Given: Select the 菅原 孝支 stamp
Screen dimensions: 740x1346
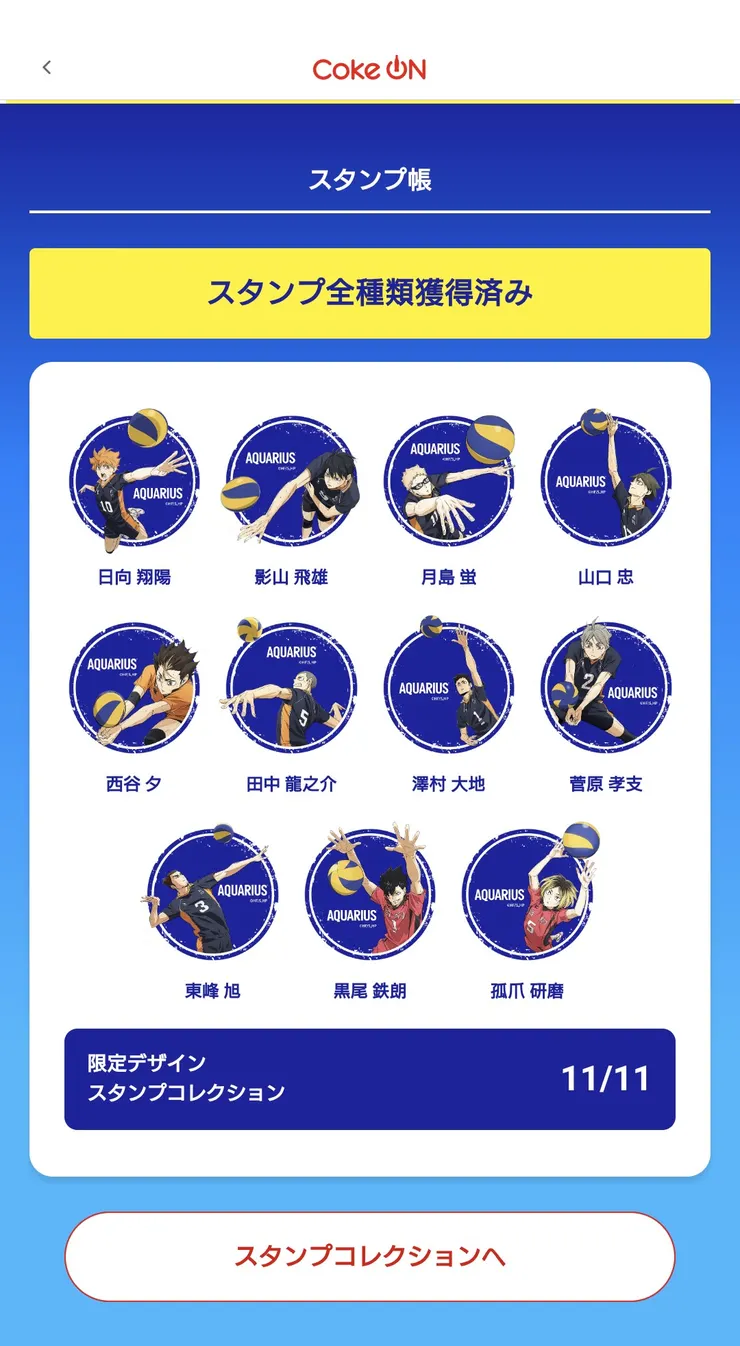Looking at the screenshot, I should coord(606,686).
